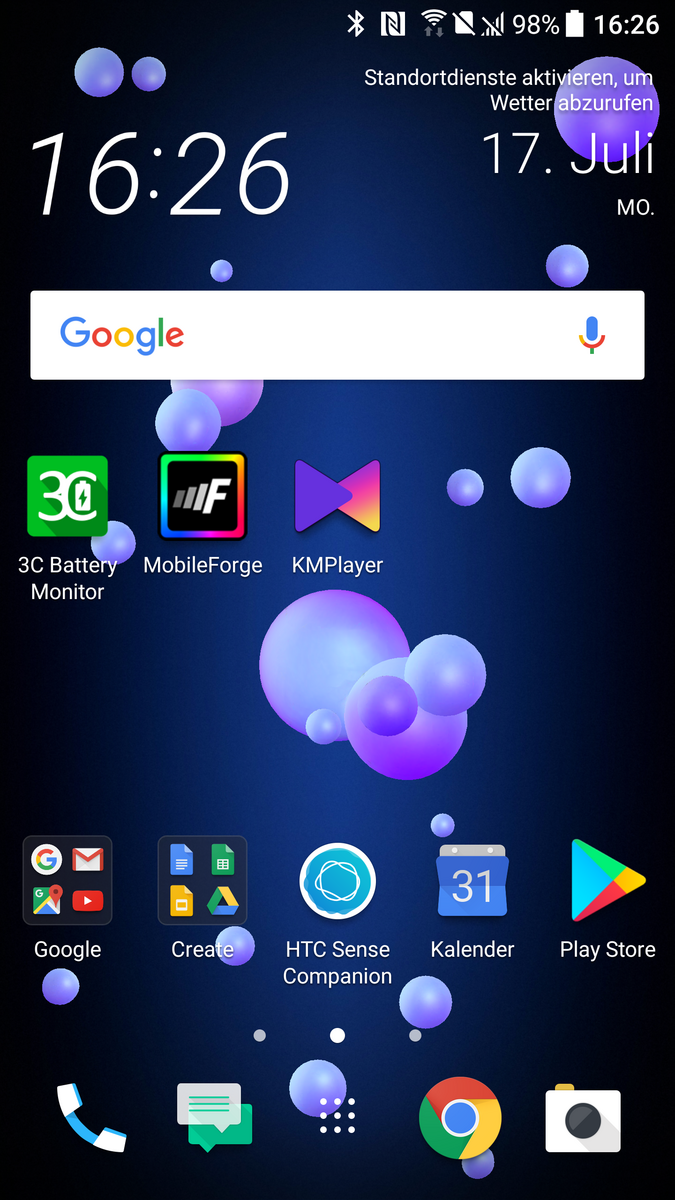This screenshot has height=1200, width=675.
Task: Launch Chrome browser
Action: click(460, 1117)
